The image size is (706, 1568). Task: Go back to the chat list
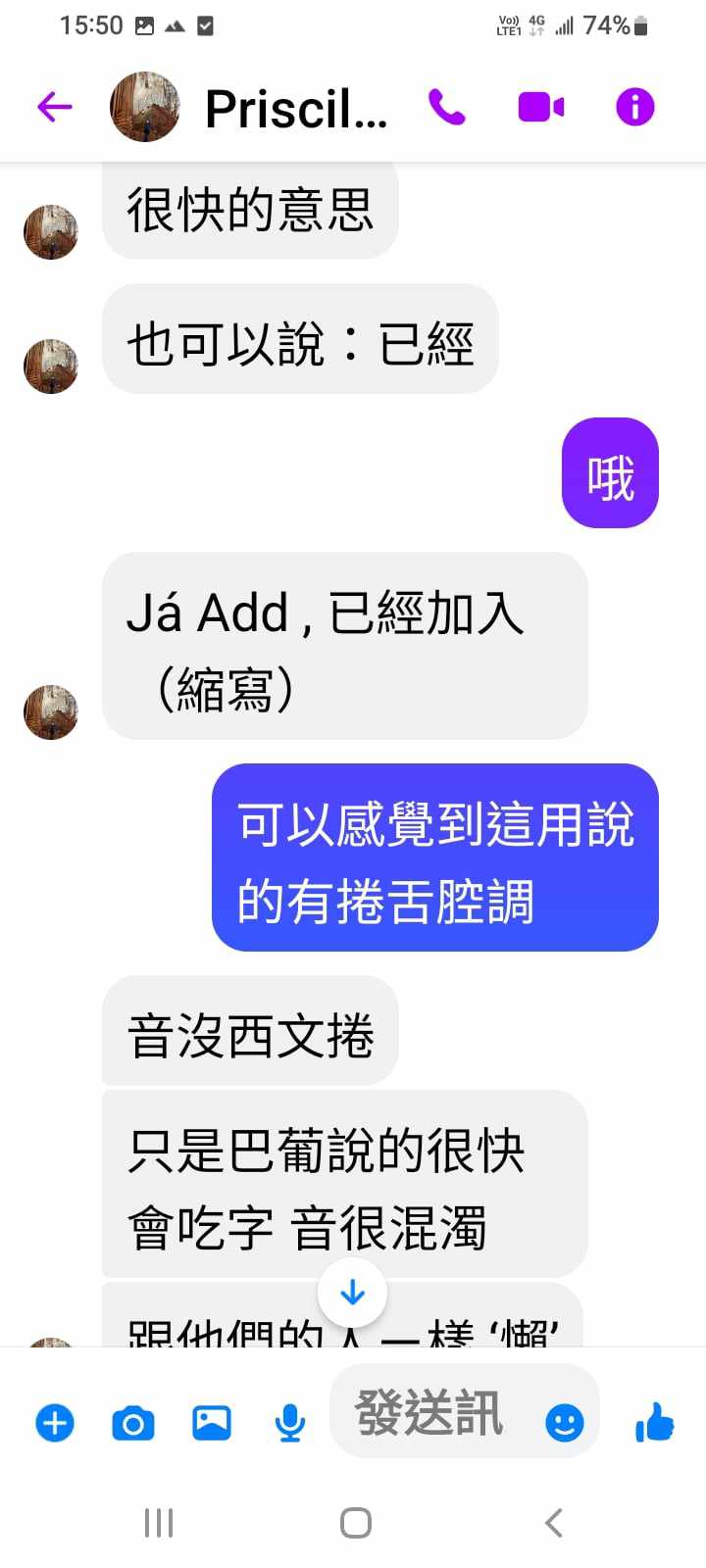point(55,107)
